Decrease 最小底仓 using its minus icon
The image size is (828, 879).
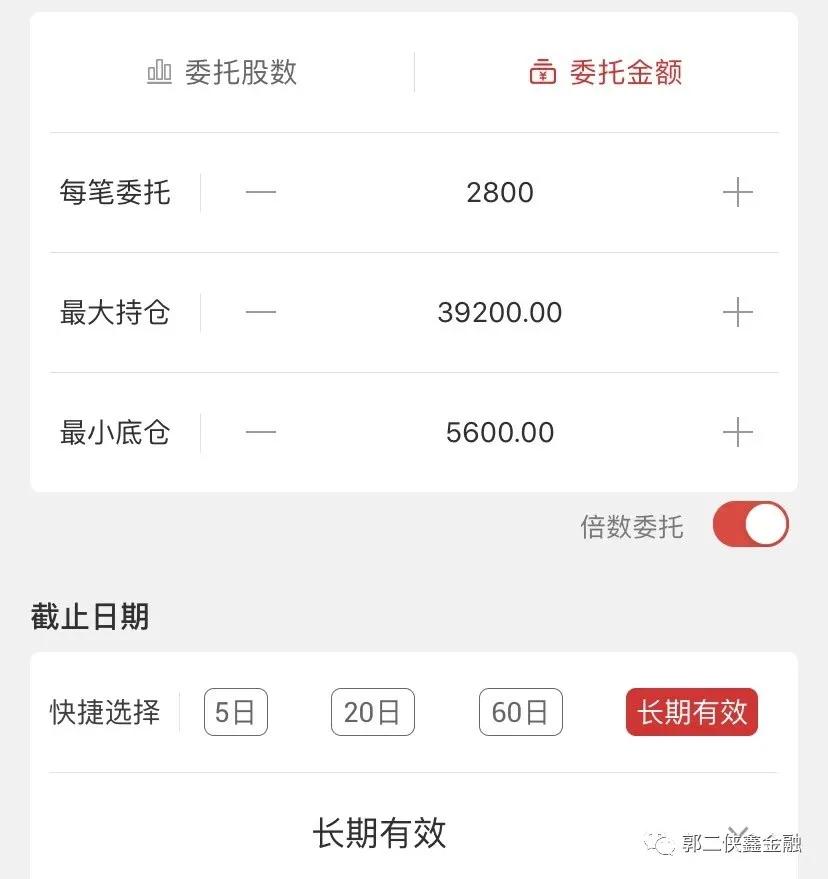pos(261,432)
